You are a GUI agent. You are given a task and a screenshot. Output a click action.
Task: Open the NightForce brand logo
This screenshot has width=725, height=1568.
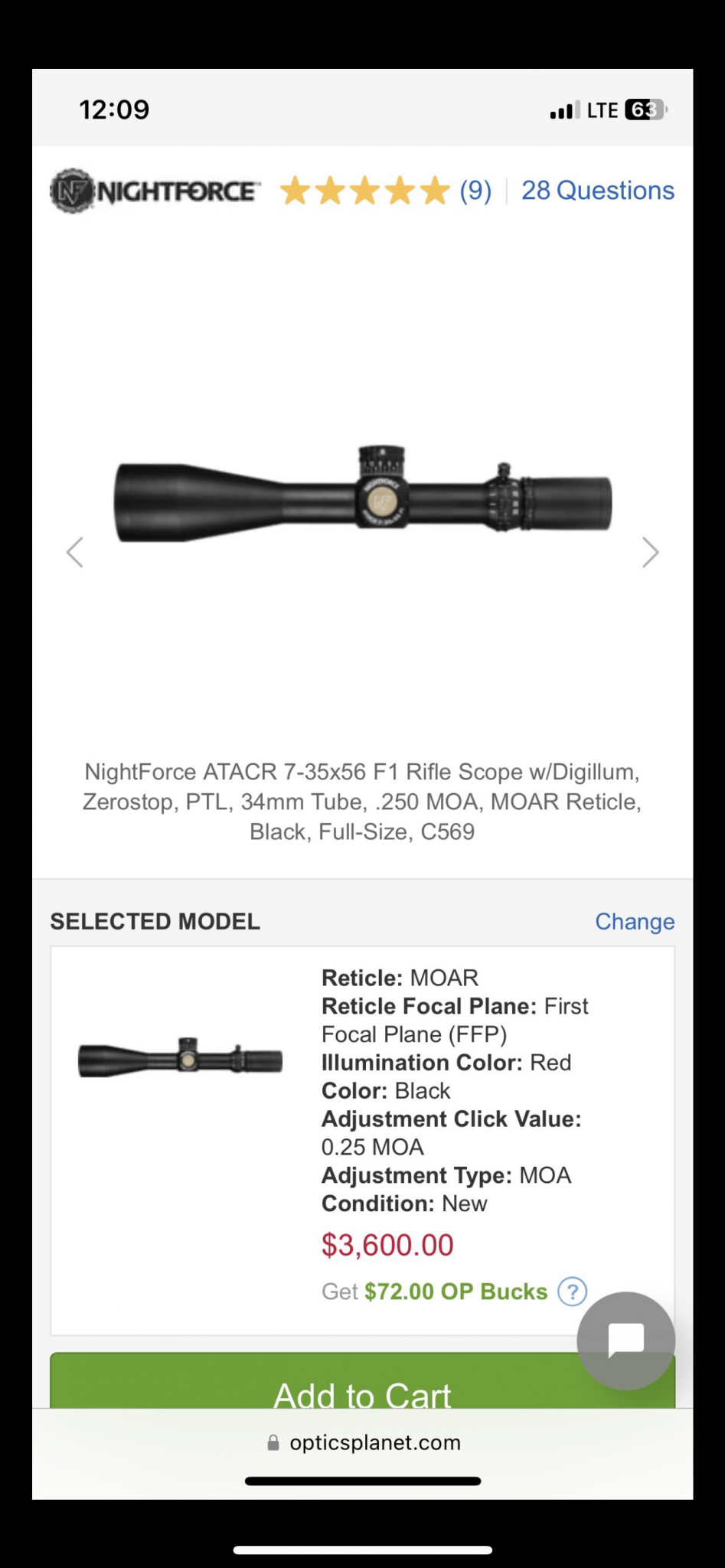(154, 191)
